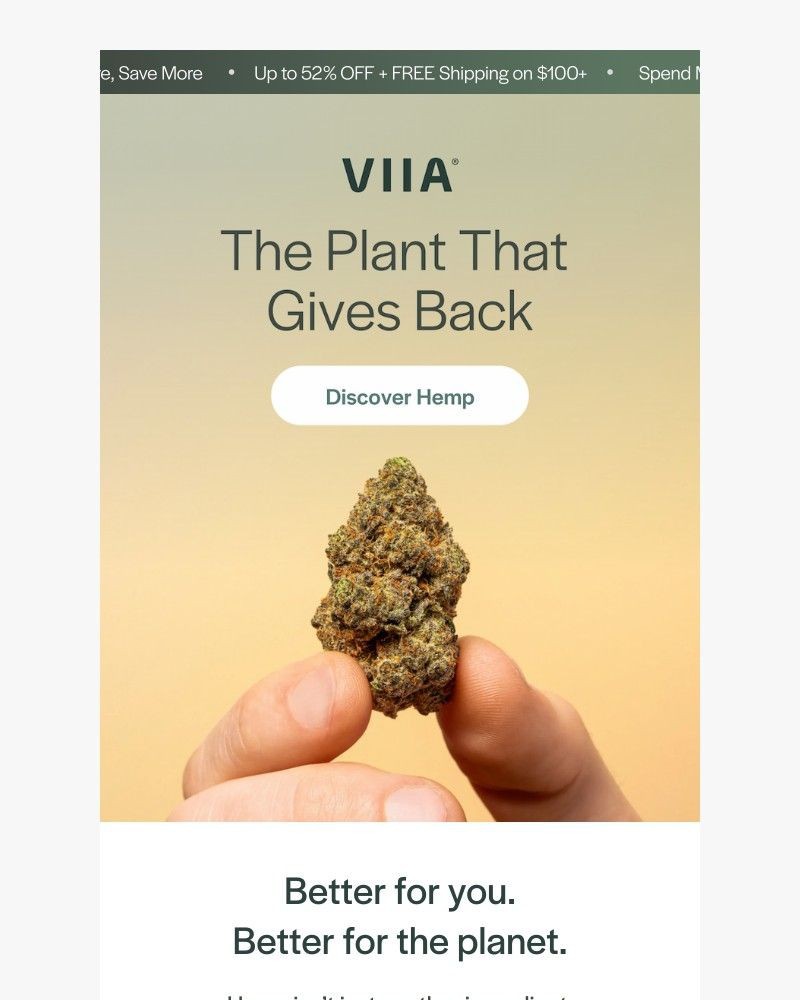This screenshot has width=800, height=1000.
Task: Click the Better for the planet text line
Action: 398,942
